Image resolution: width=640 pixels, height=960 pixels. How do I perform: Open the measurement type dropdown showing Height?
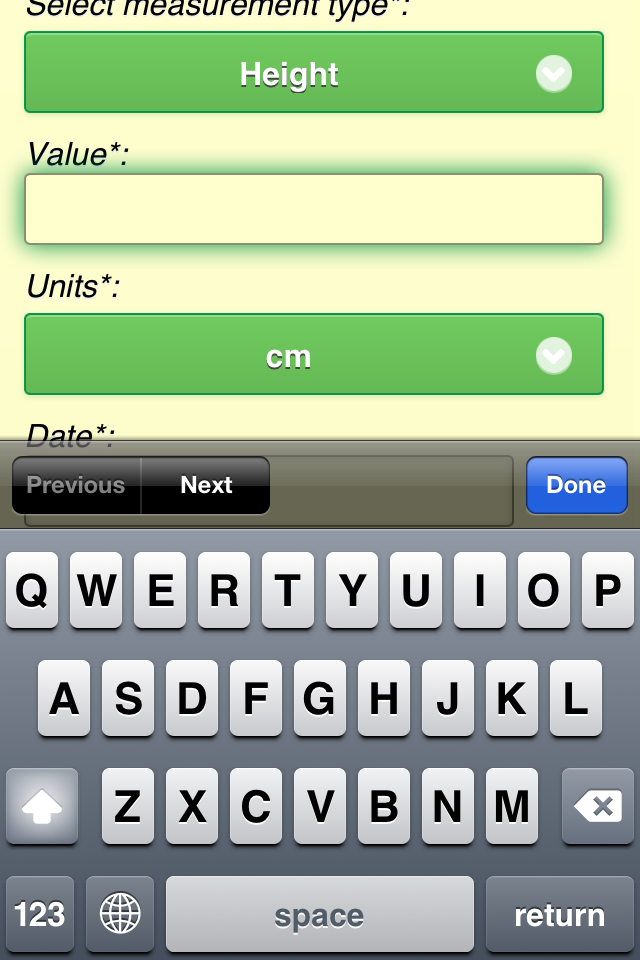[x=313, y=73]
